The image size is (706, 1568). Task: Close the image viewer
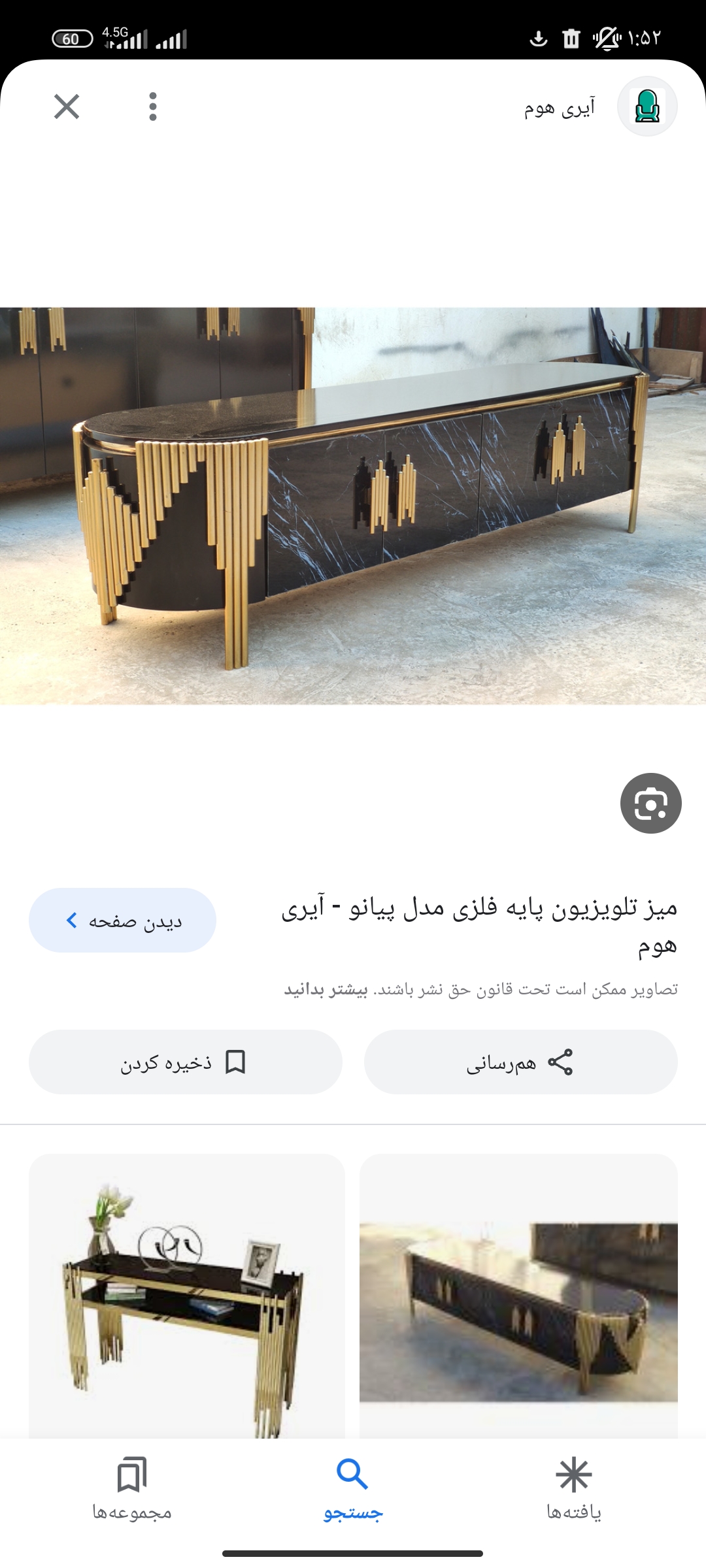pos(67,106)
